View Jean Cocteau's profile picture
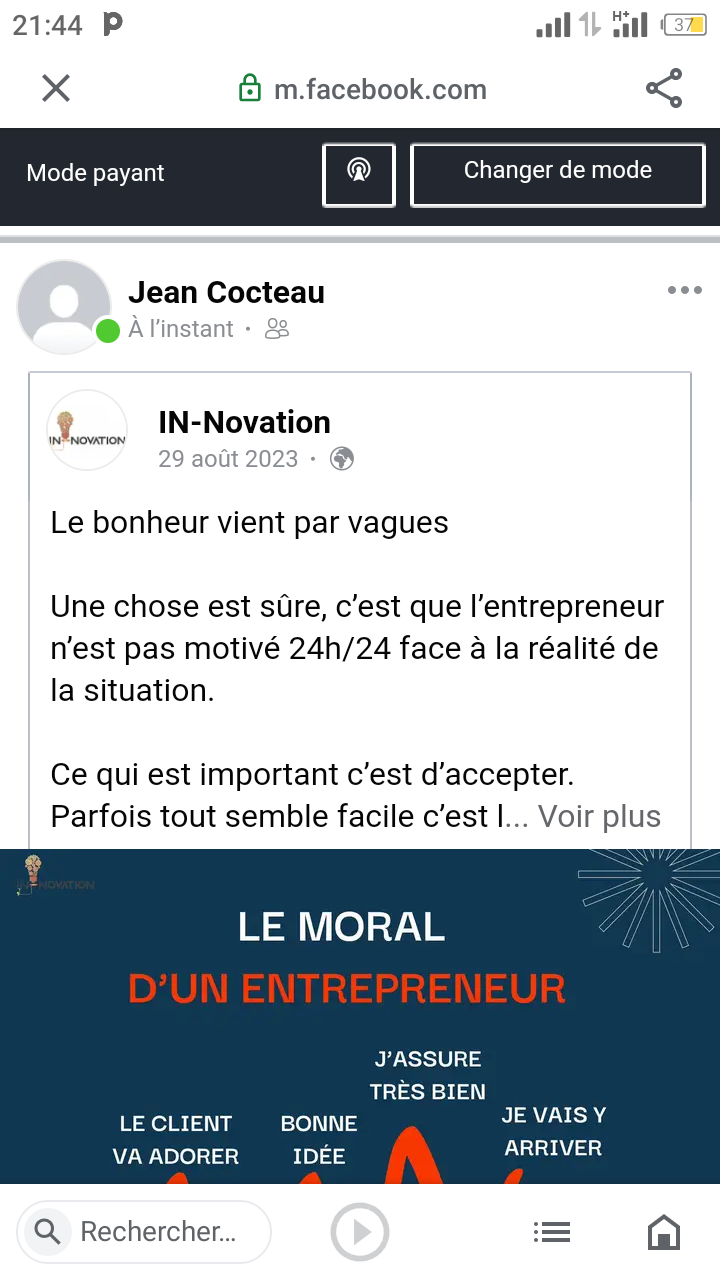 tap(64, 307)
